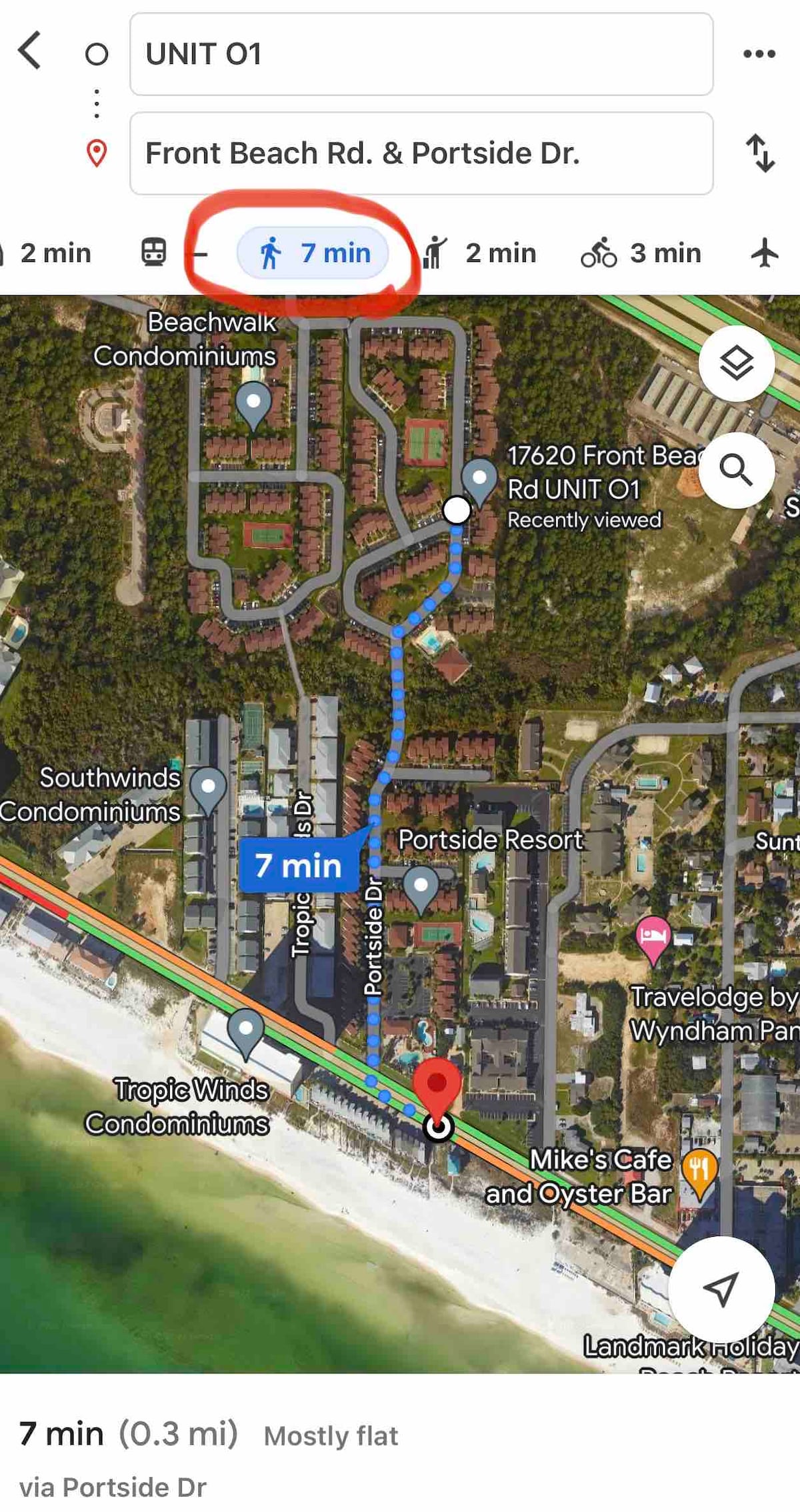Edit the UNIT O1 starting point field
The image size is (800, 1512).
click(421, 54)
